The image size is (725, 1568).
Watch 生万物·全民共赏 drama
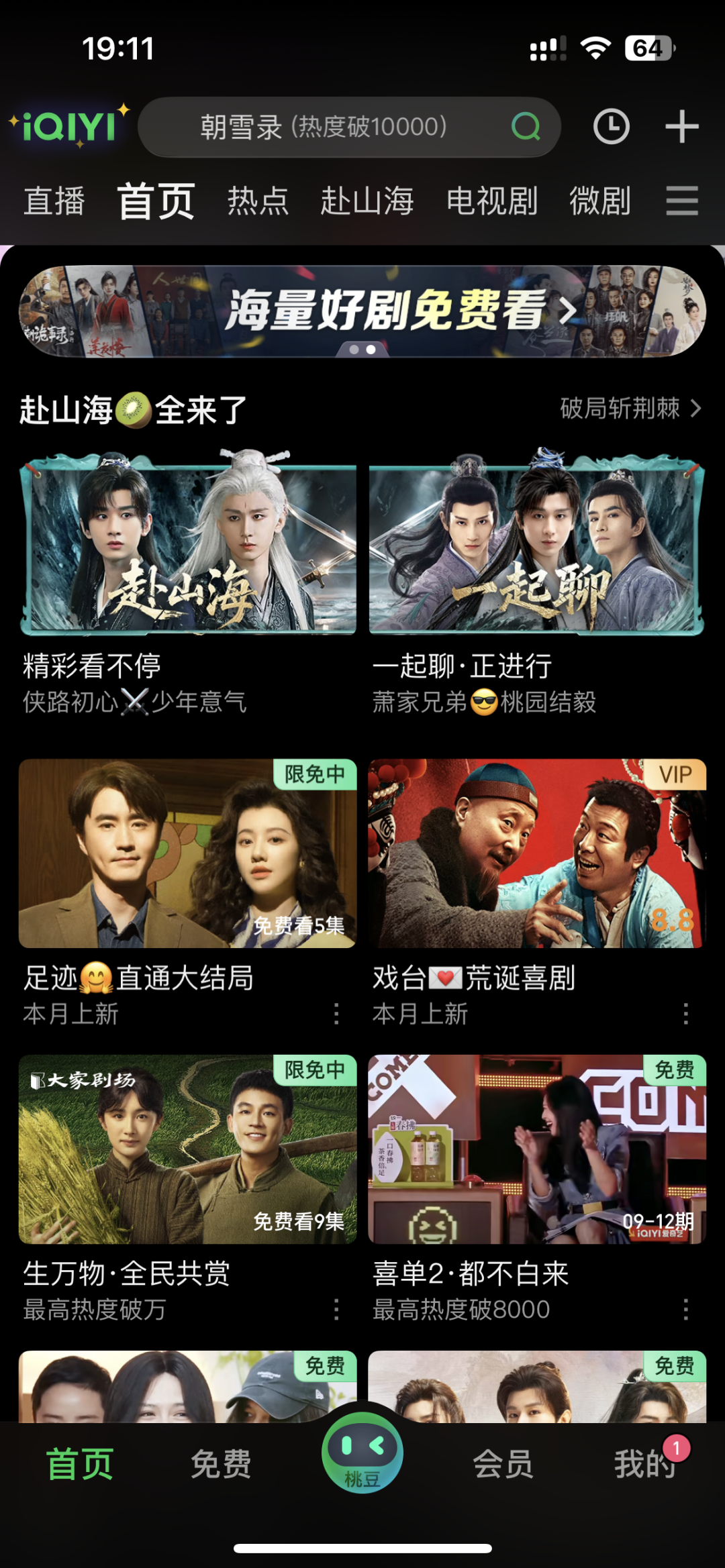tap(188, 1149)
